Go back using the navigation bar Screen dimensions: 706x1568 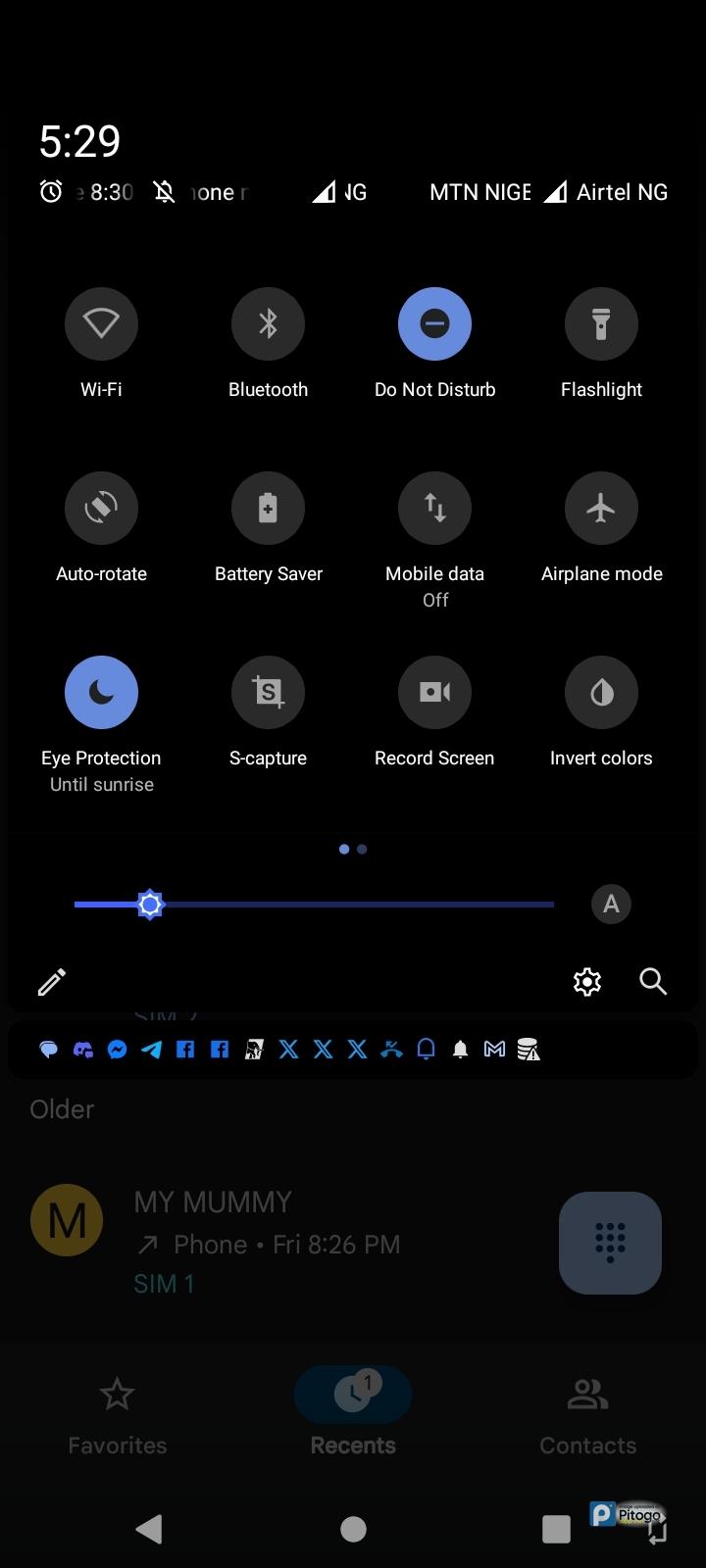click(149, 1529)
